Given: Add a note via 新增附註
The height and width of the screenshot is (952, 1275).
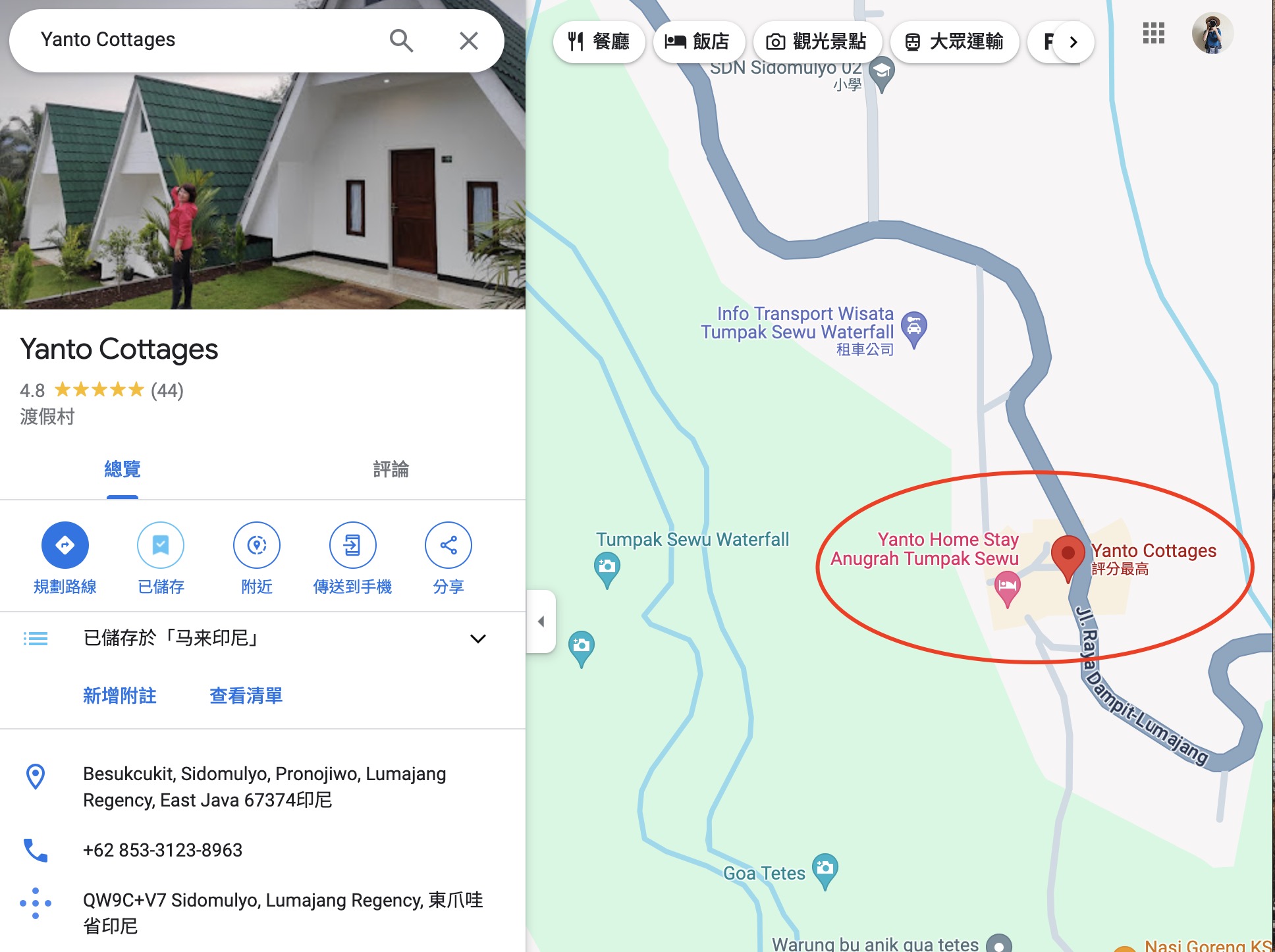Looking at the screenshot, I should point(119,696).
